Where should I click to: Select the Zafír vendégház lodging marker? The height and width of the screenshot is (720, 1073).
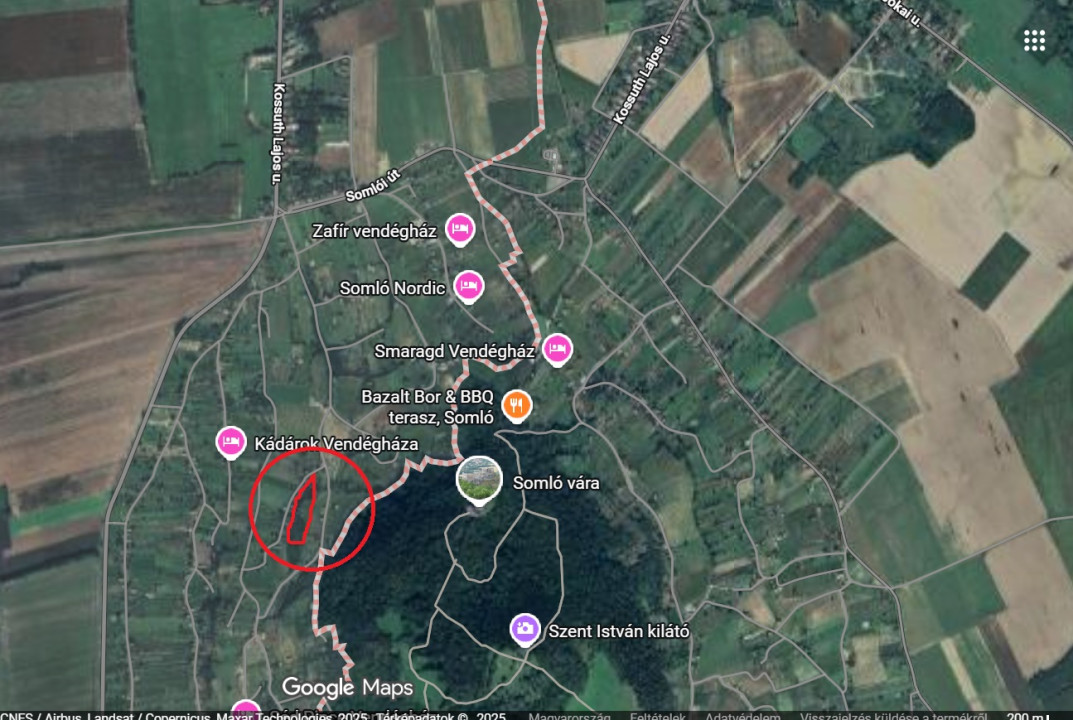tap(459, 229)
